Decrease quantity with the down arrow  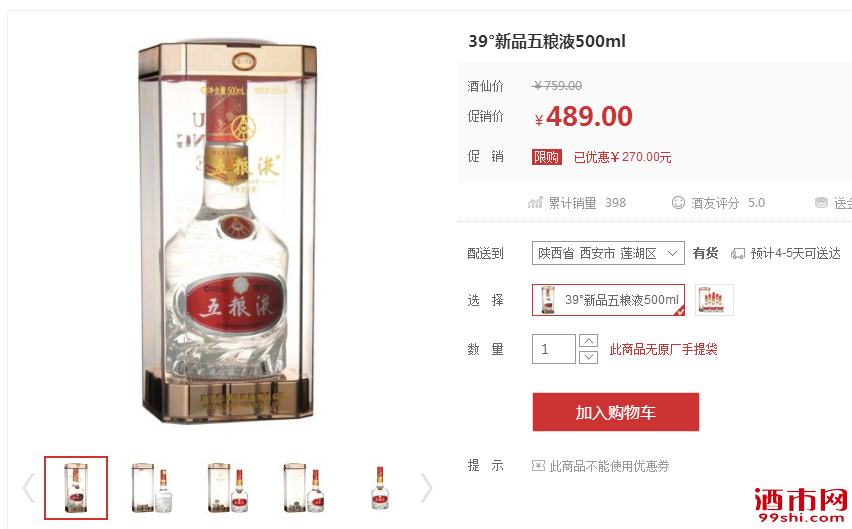(589, 357)
